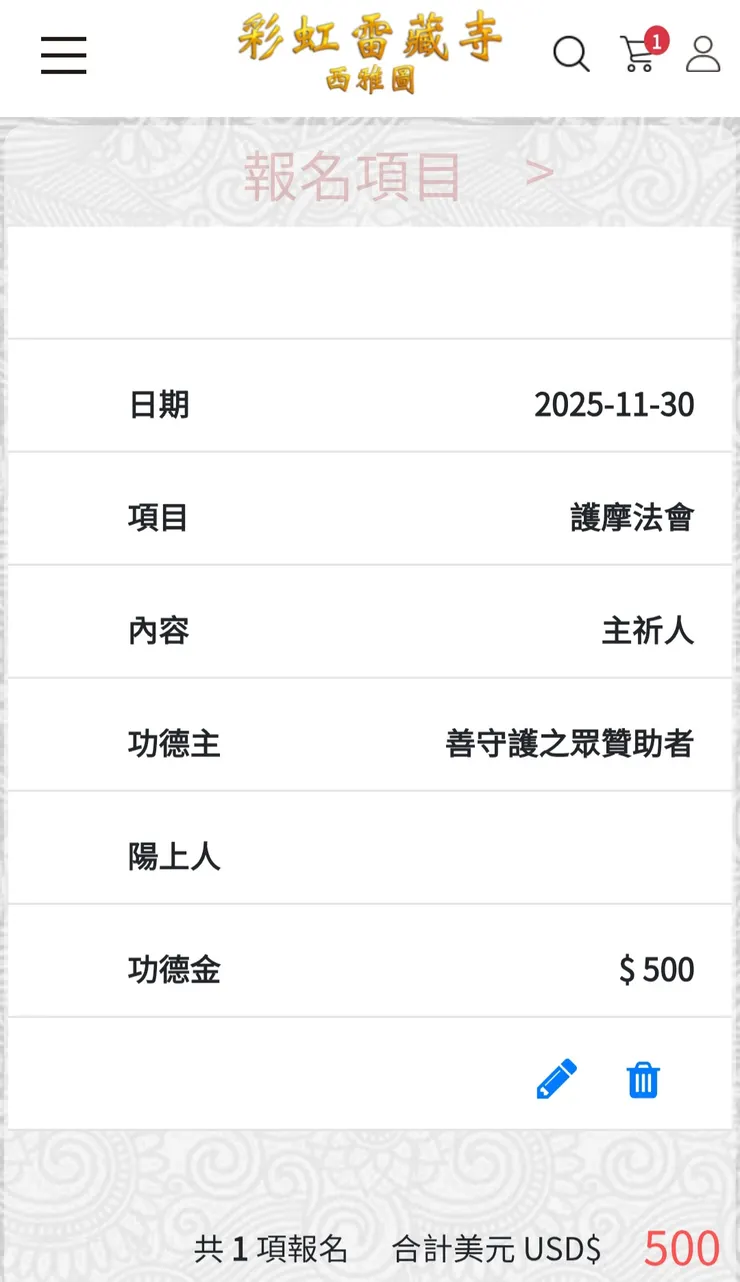Expand the 報名項目 section via its chevron
Screen dimensions: 740x1282
540,172
